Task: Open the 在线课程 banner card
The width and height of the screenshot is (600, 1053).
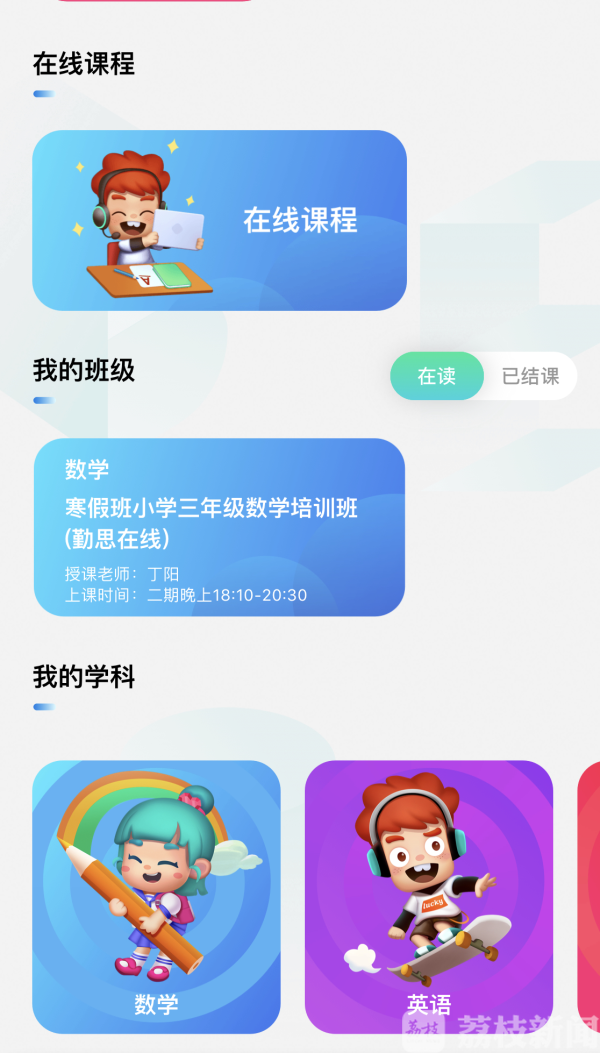Action: click(x=219, y=220)
